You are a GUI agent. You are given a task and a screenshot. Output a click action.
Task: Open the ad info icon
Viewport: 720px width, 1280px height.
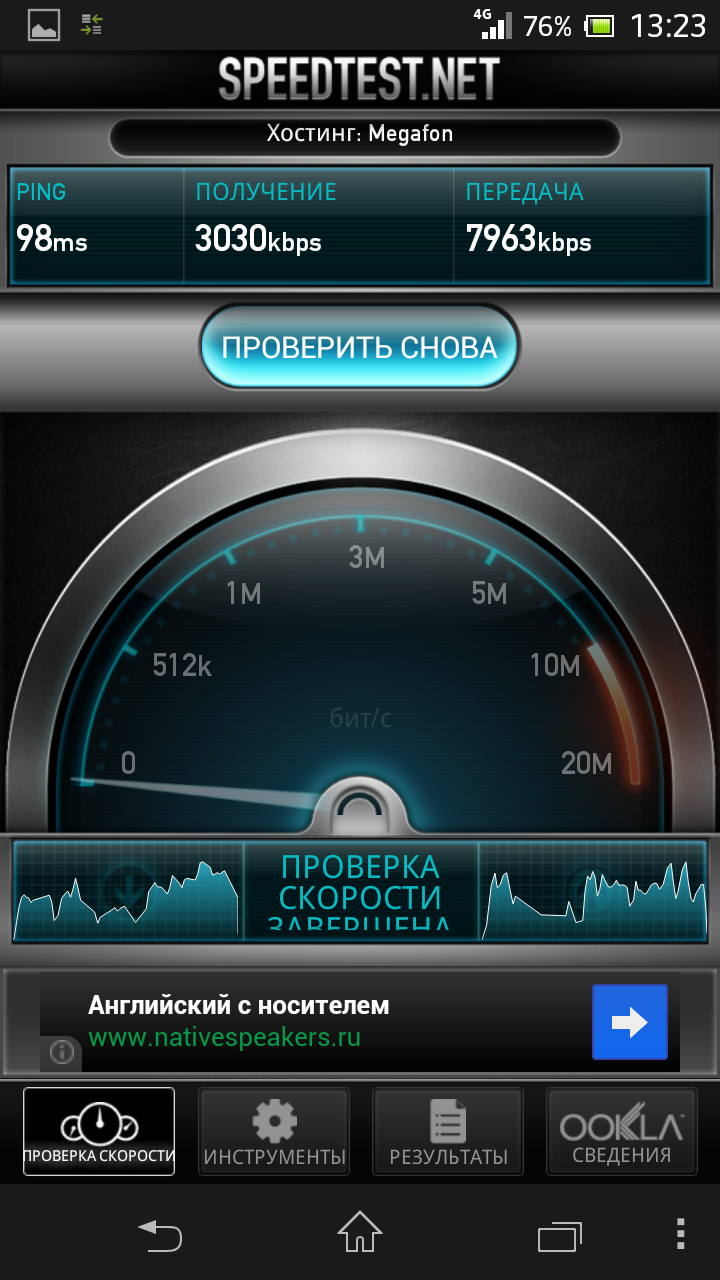62,1052
